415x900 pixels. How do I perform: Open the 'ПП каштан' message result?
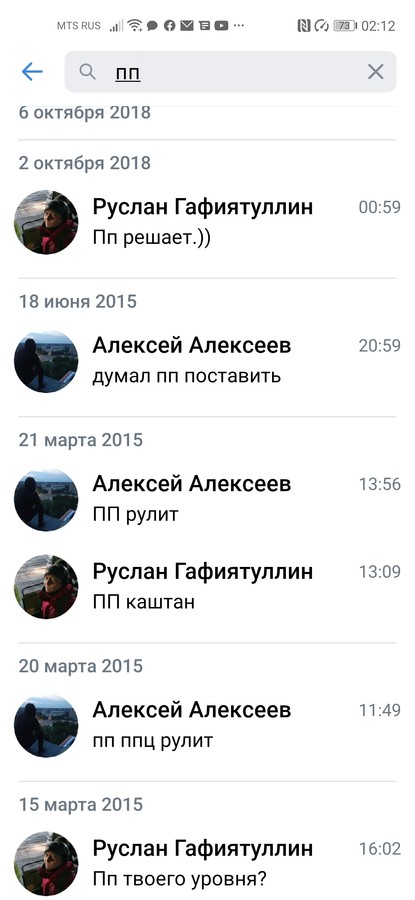pyautogui.click(x=207, y=587)
